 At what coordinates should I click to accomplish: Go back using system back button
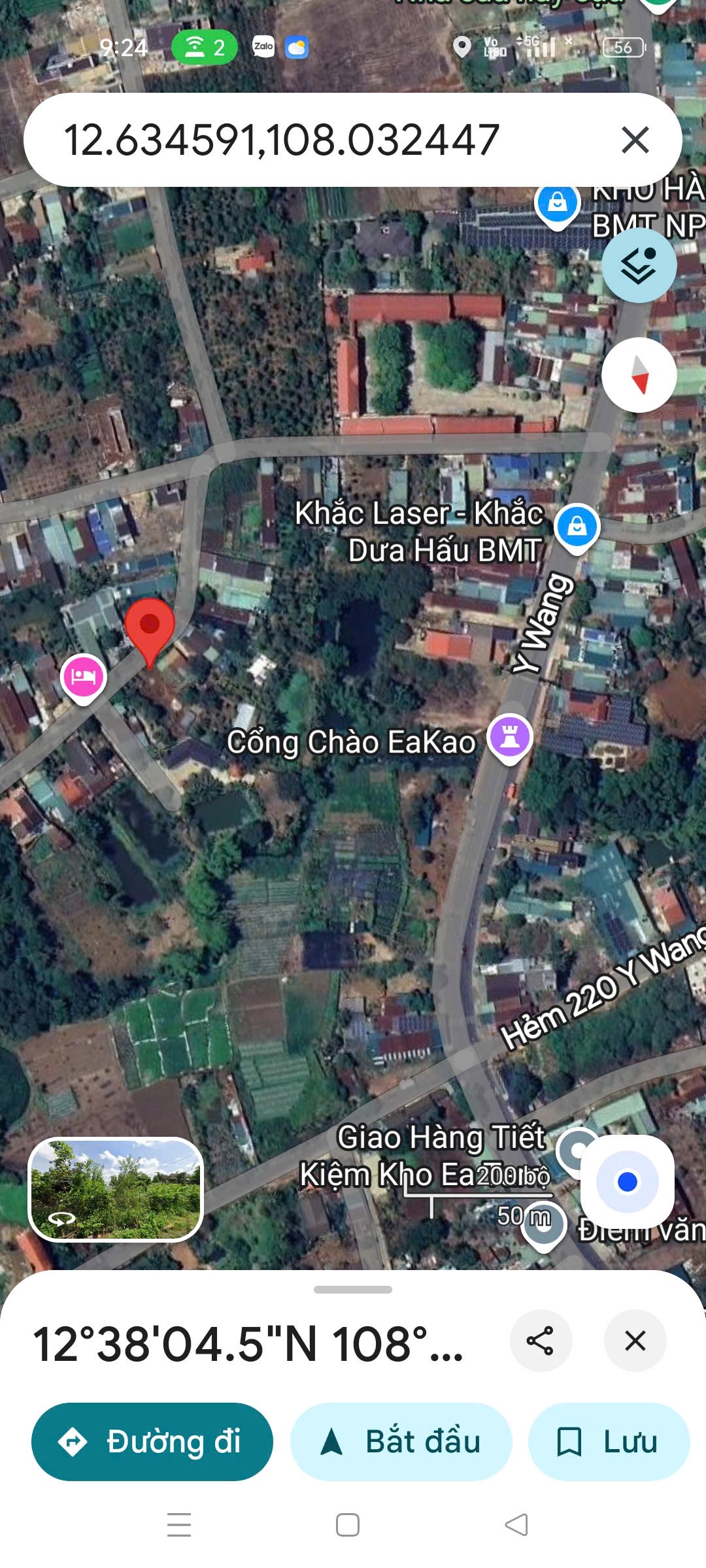(516, 1525)
